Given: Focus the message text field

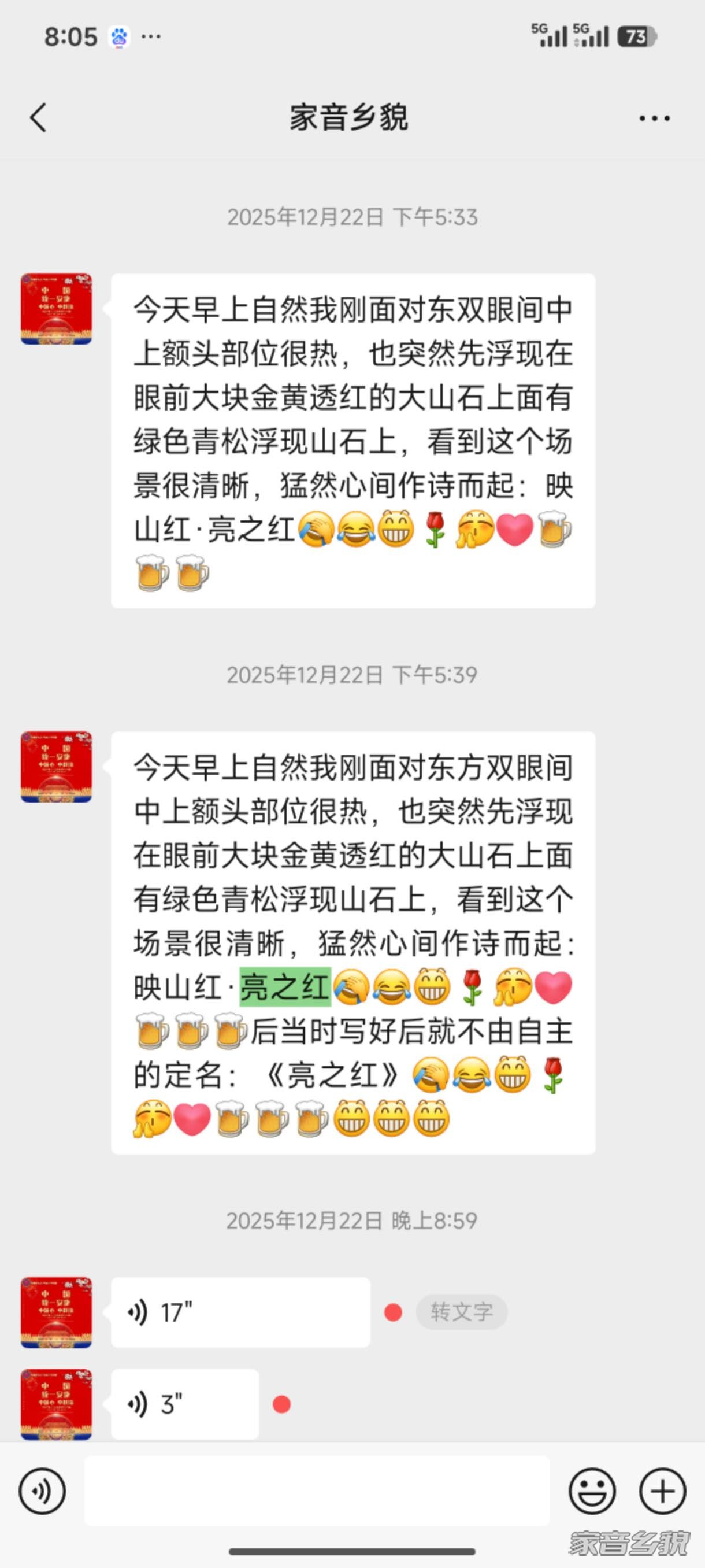Looking at the screenshot, I should click(316, 1491).
